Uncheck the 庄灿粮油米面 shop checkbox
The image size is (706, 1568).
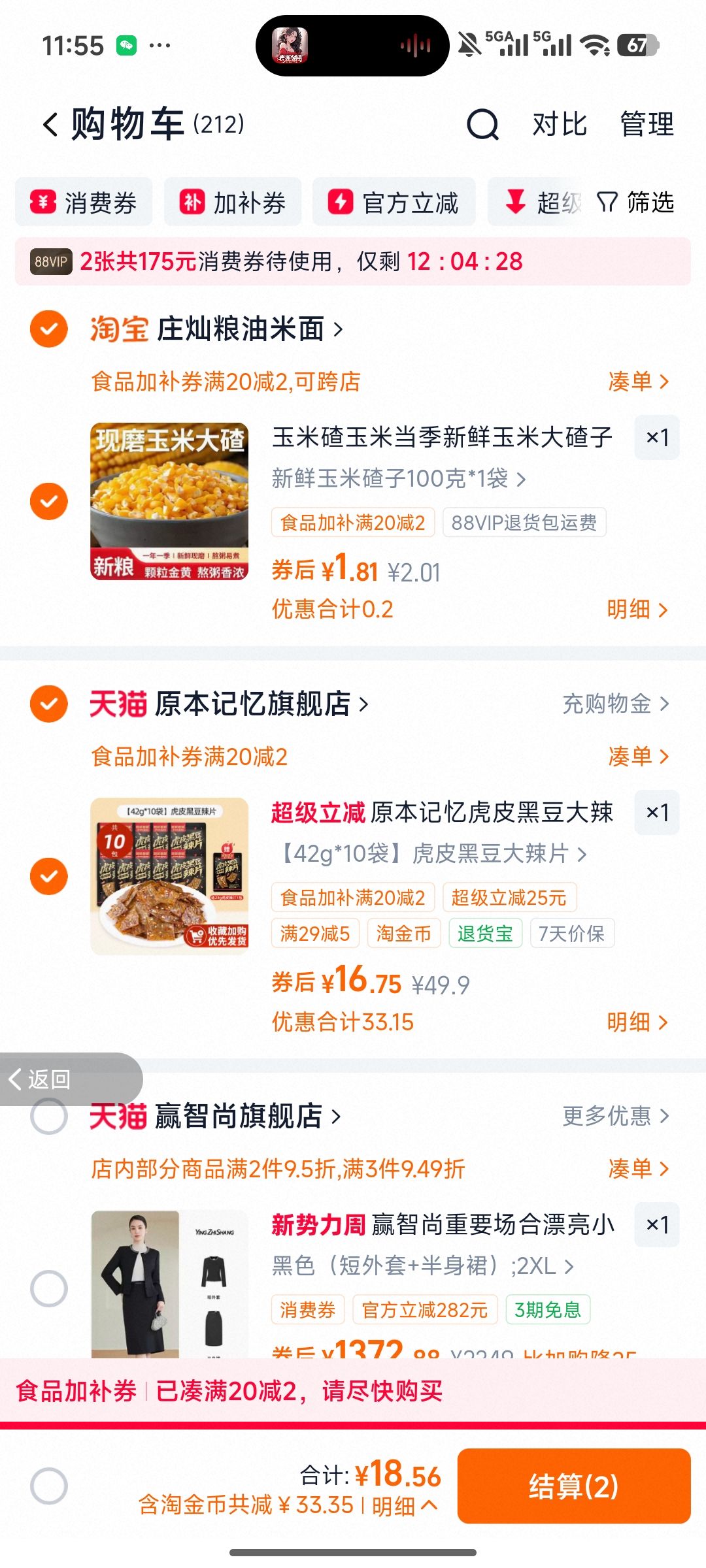click(x=49, y=329)
